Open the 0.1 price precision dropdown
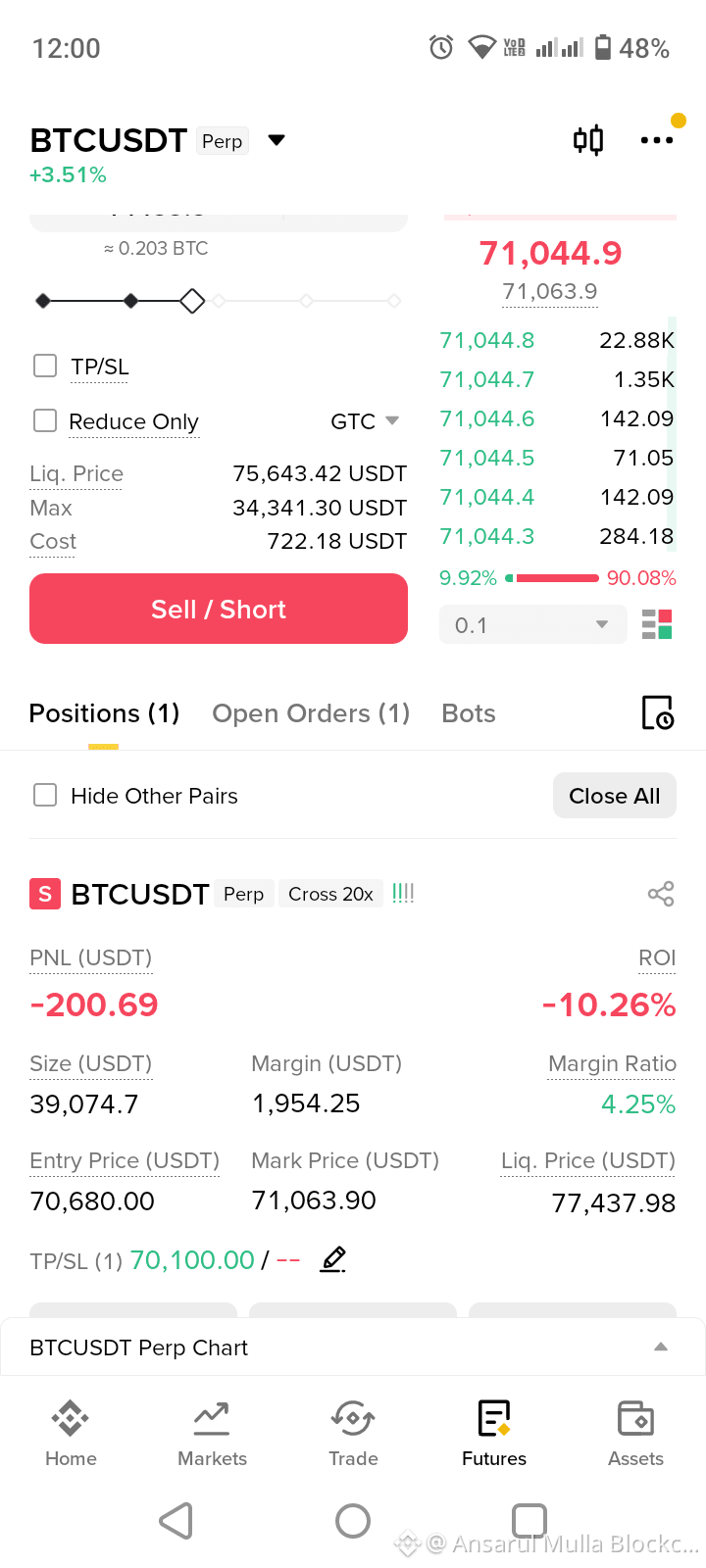Image resolution: width=706 pixels, height=1568 pixels. (533, 624)
